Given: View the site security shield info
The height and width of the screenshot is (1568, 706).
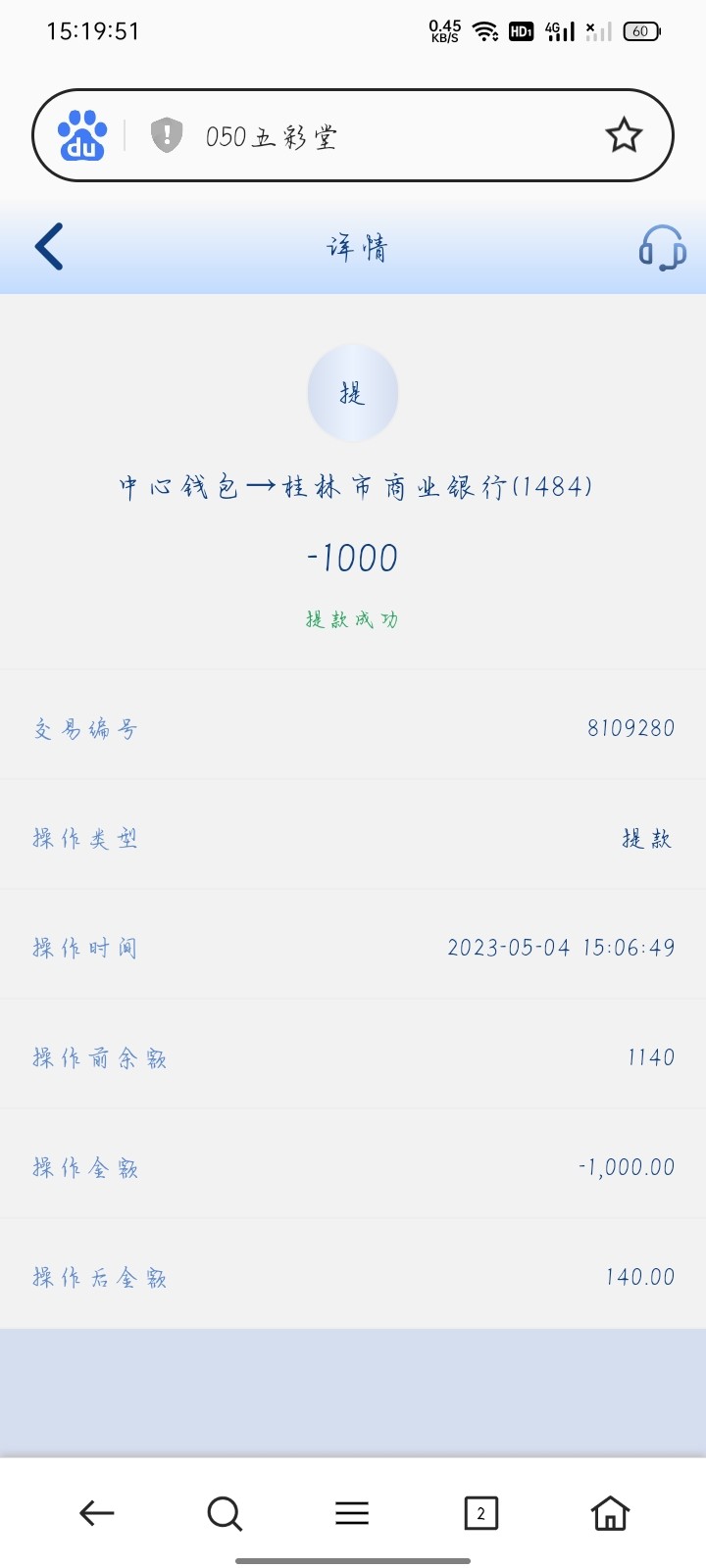Looking at the screenshot, I should click(x=167, y=135).
